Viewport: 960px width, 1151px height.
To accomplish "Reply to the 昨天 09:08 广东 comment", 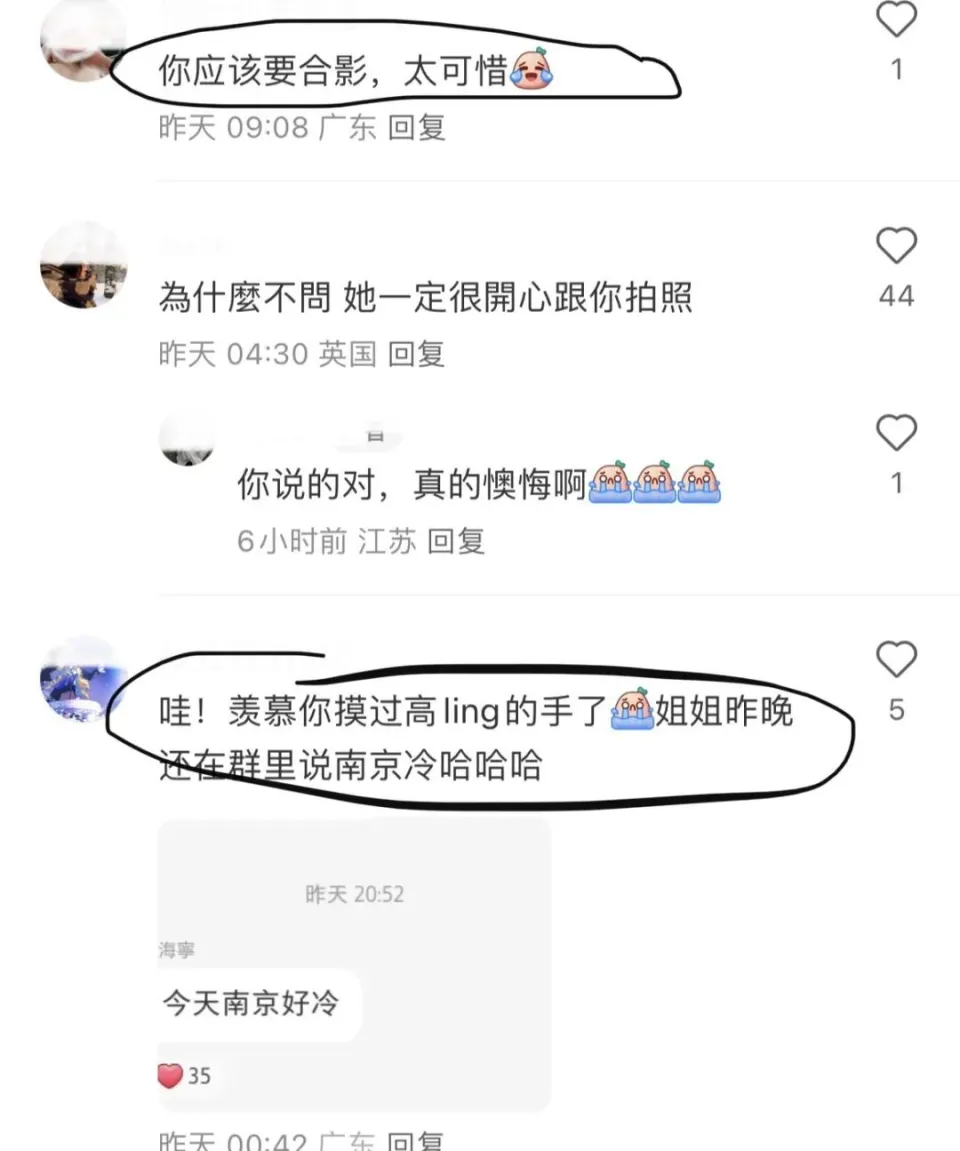I will (x=416, y=128).
